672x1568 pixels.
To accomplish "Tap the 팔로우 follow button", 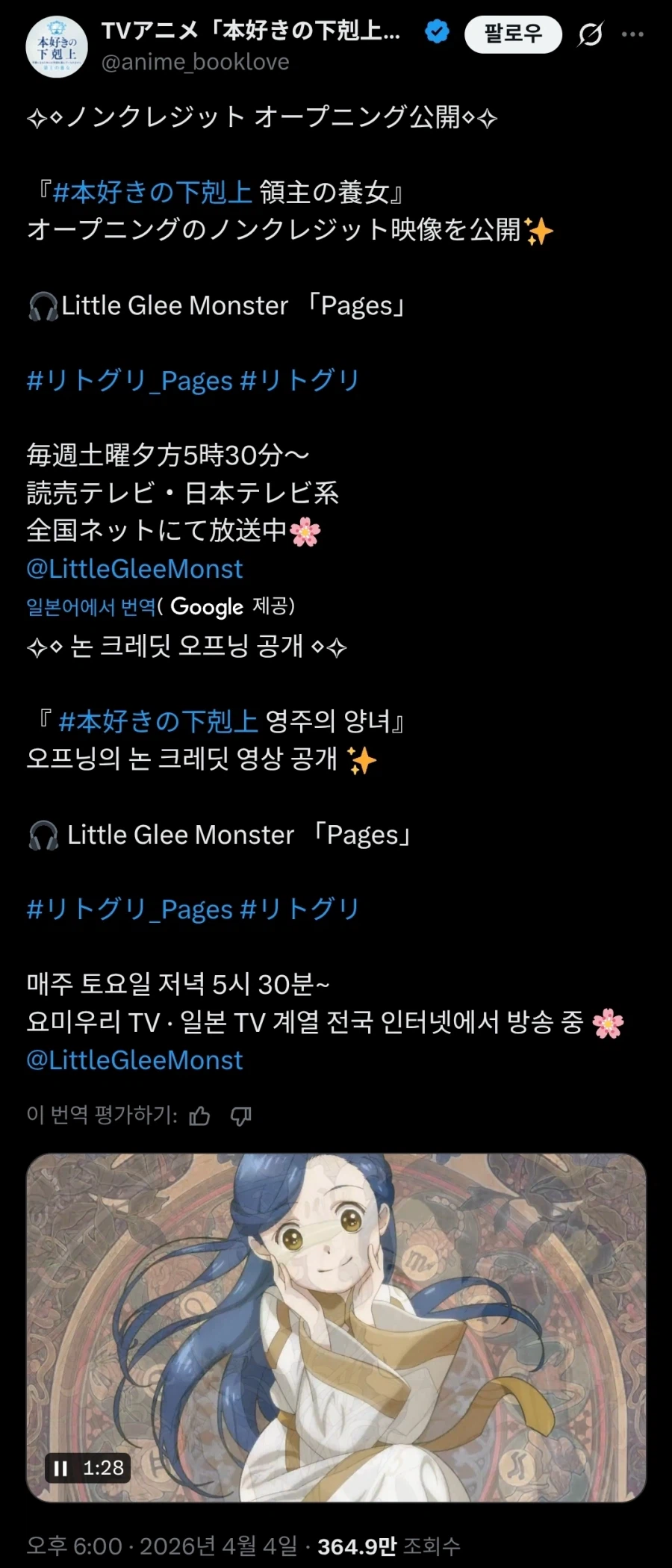I will point(513,34).
